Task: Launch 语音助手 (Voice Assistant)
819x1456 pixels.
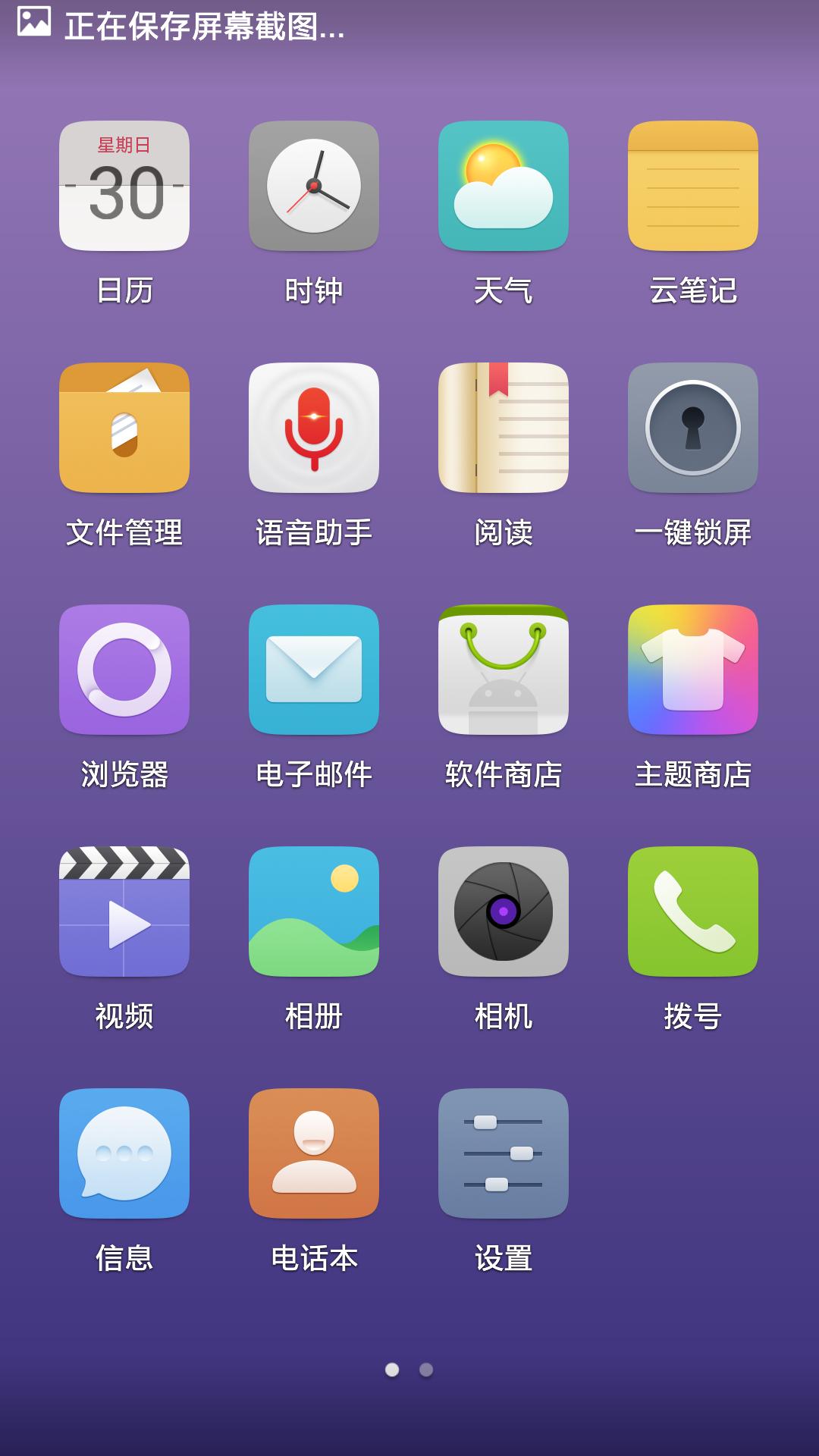Action: tap(314, 427)
